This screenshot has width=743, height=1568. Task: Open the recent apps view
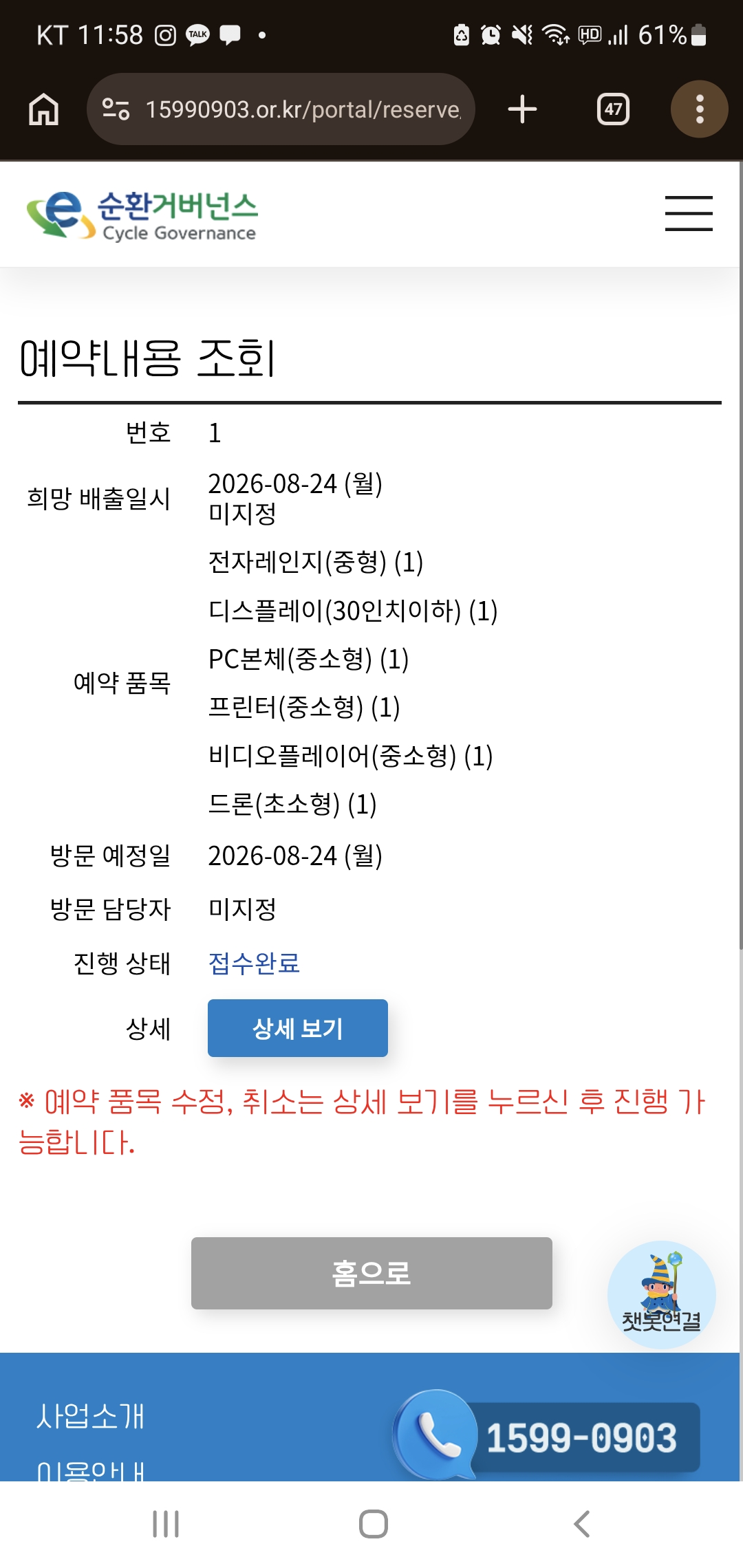166,1524
